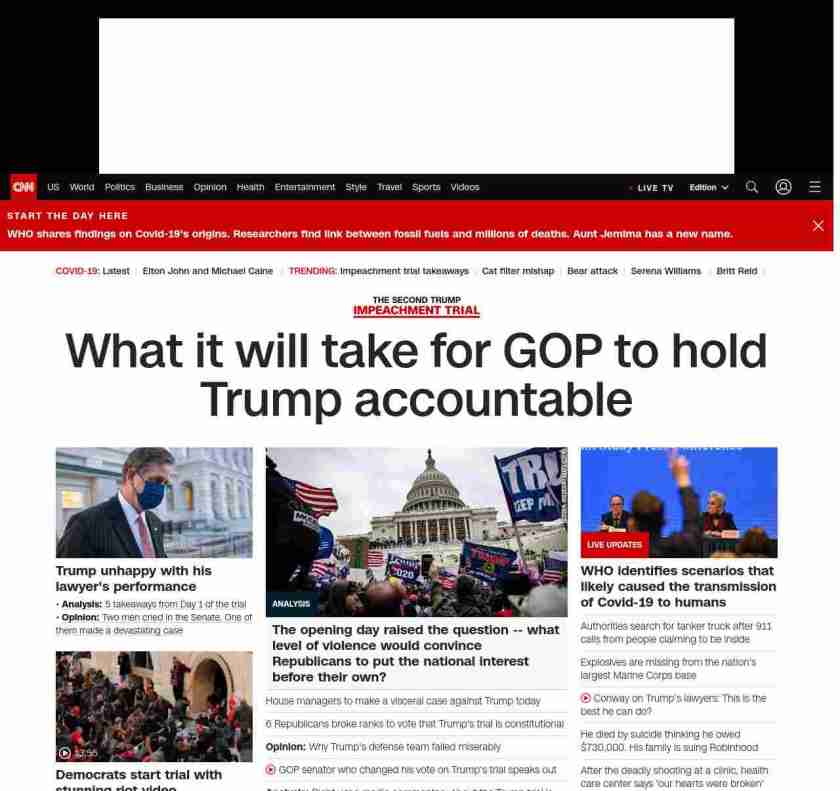This screenshot has width=840, height=791.
Task: Open the user account icon
Action: 783,187
